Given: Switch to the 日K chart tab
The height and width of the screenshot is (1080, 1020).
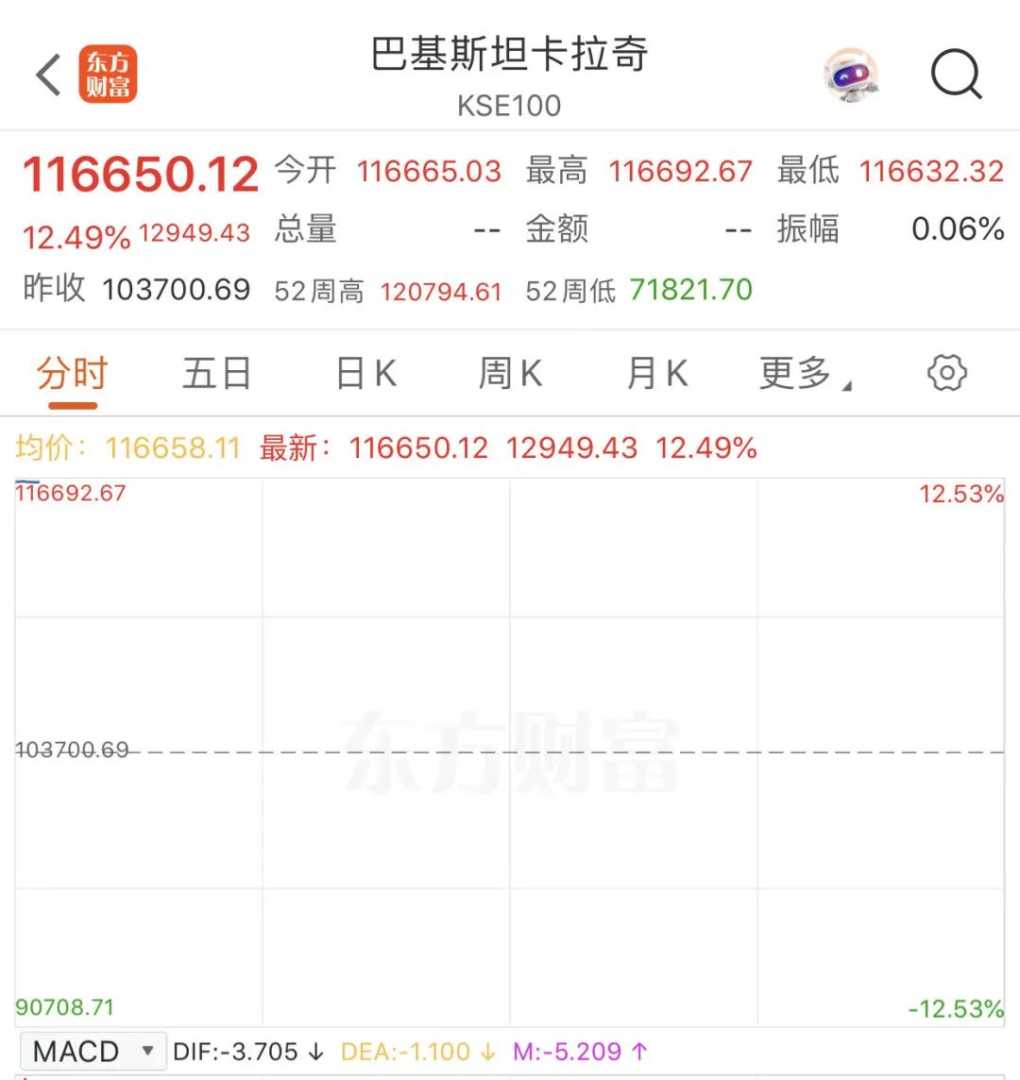Looking at the screenshot, I should pos(365,374).
